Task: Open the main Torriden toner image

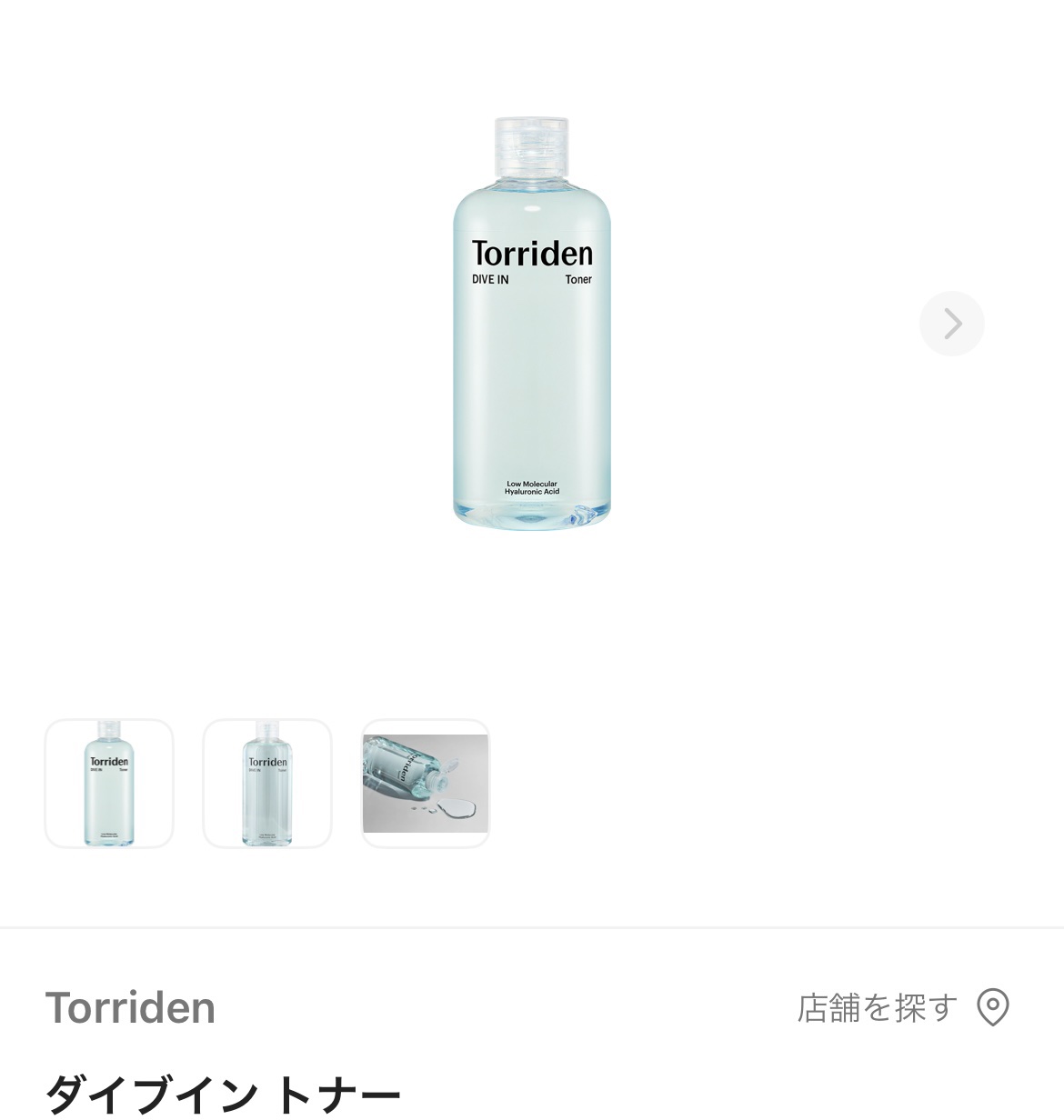Action: click(532, 324)
